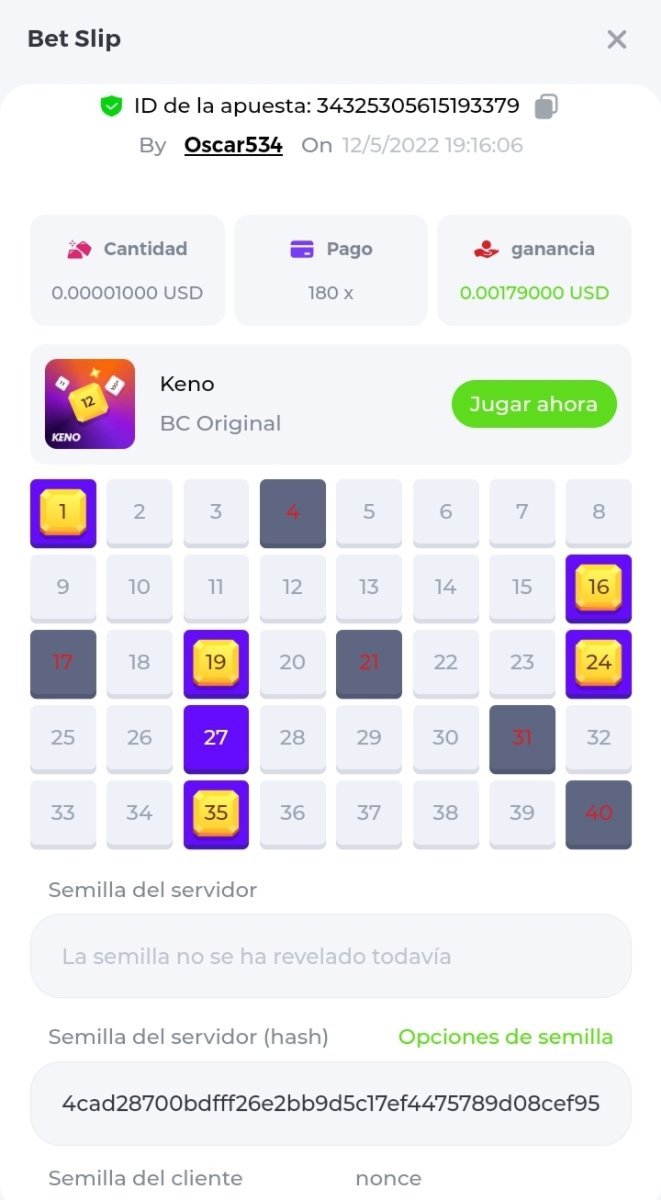The height and width of the screenshot is (1200, 661).
Task: Open the Keno game thumbnail
Action: point(90,404)
